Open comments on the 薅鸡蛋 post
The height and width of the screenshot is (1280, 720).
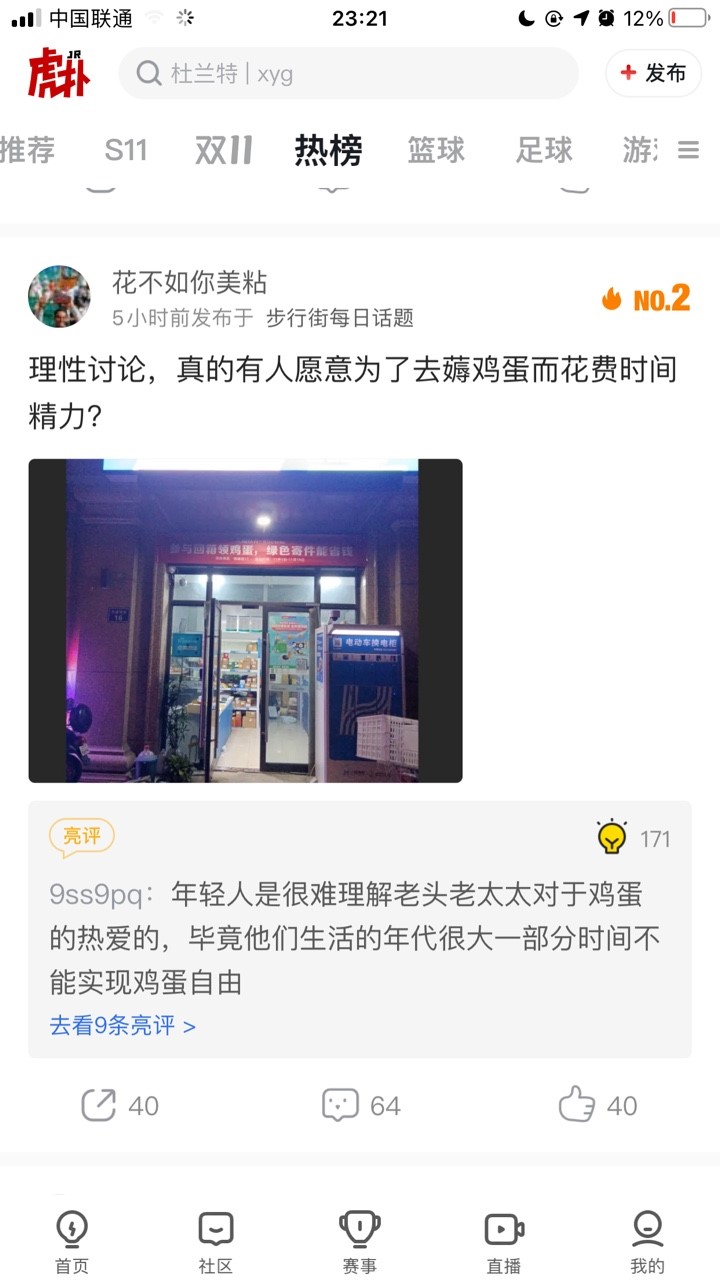click(360, 1105)
